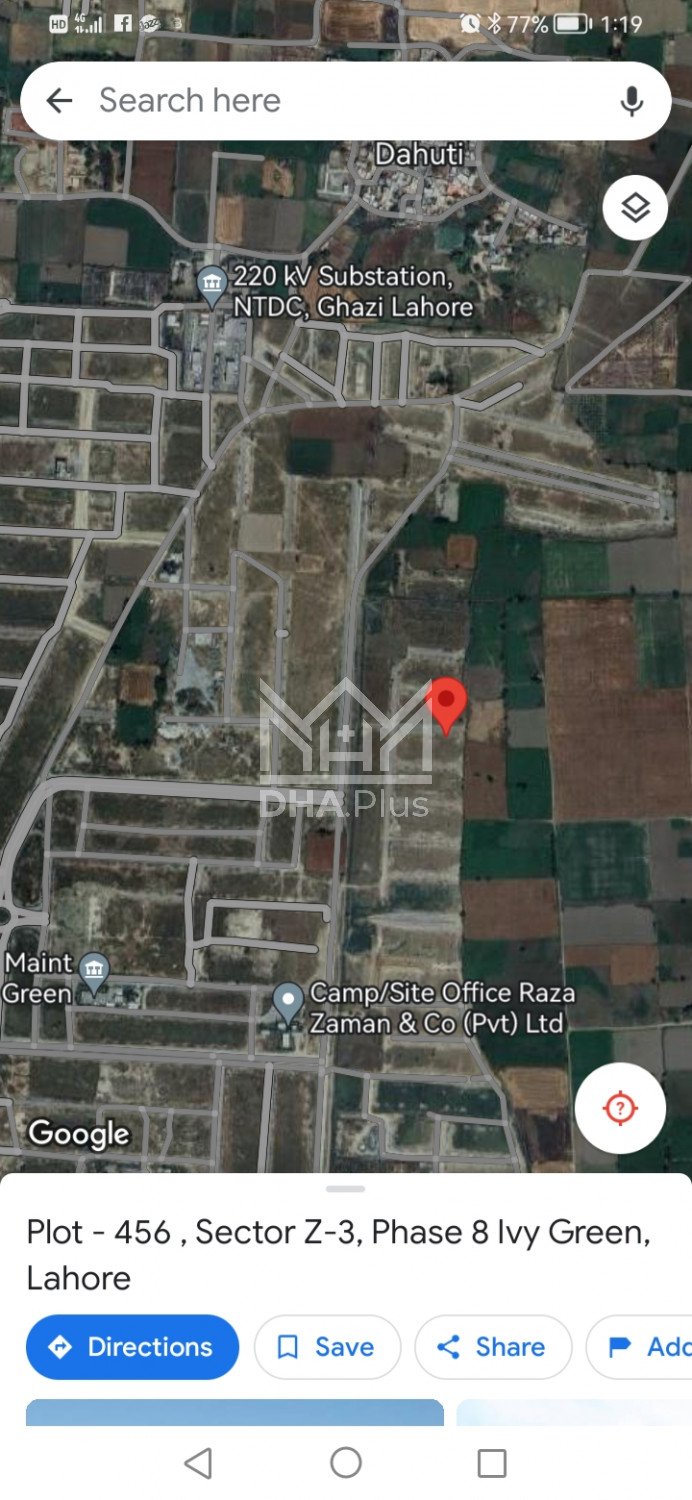Go back using the search bar arrow

(x=60, y=101)
